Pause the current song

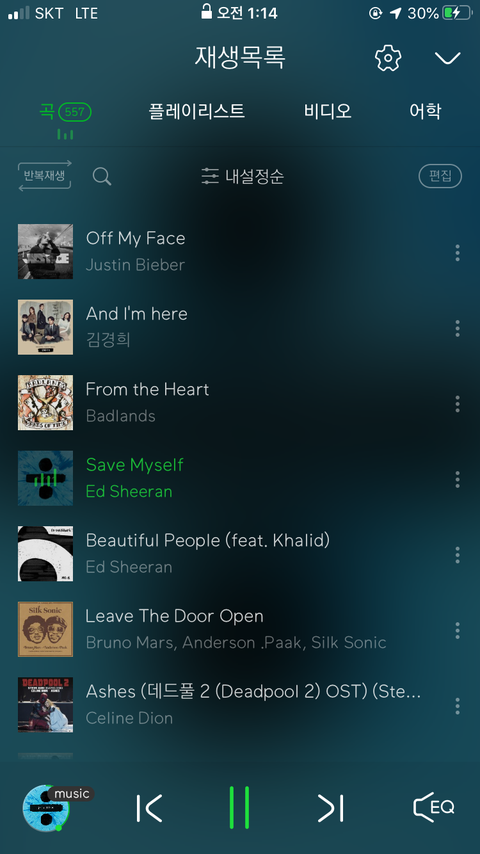tap(239, 807)
